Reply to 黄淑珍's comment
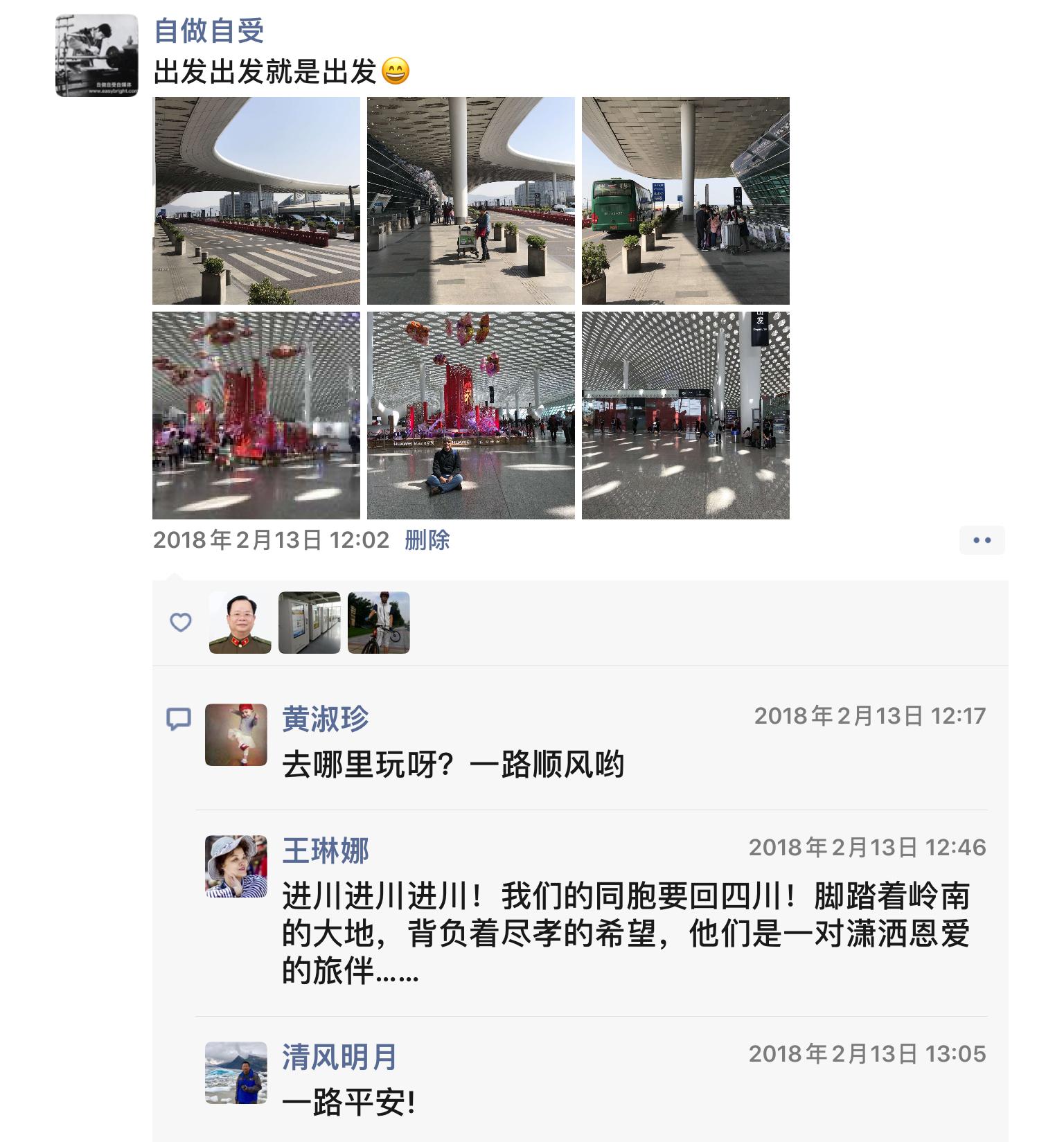 [x=453, y=765]
